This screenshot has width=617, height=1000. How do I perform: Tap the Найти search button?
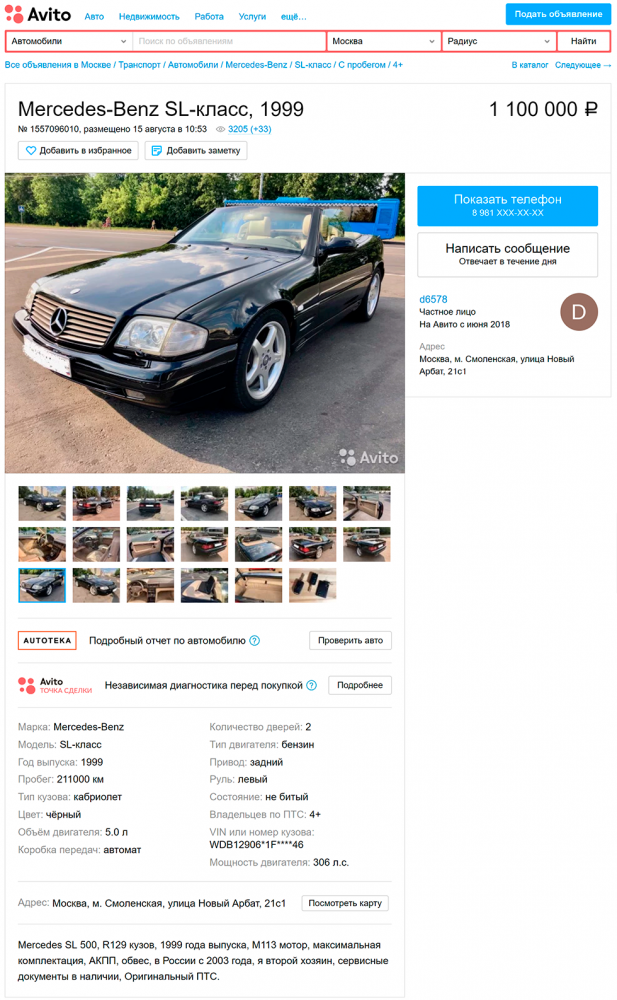point(584,41)
